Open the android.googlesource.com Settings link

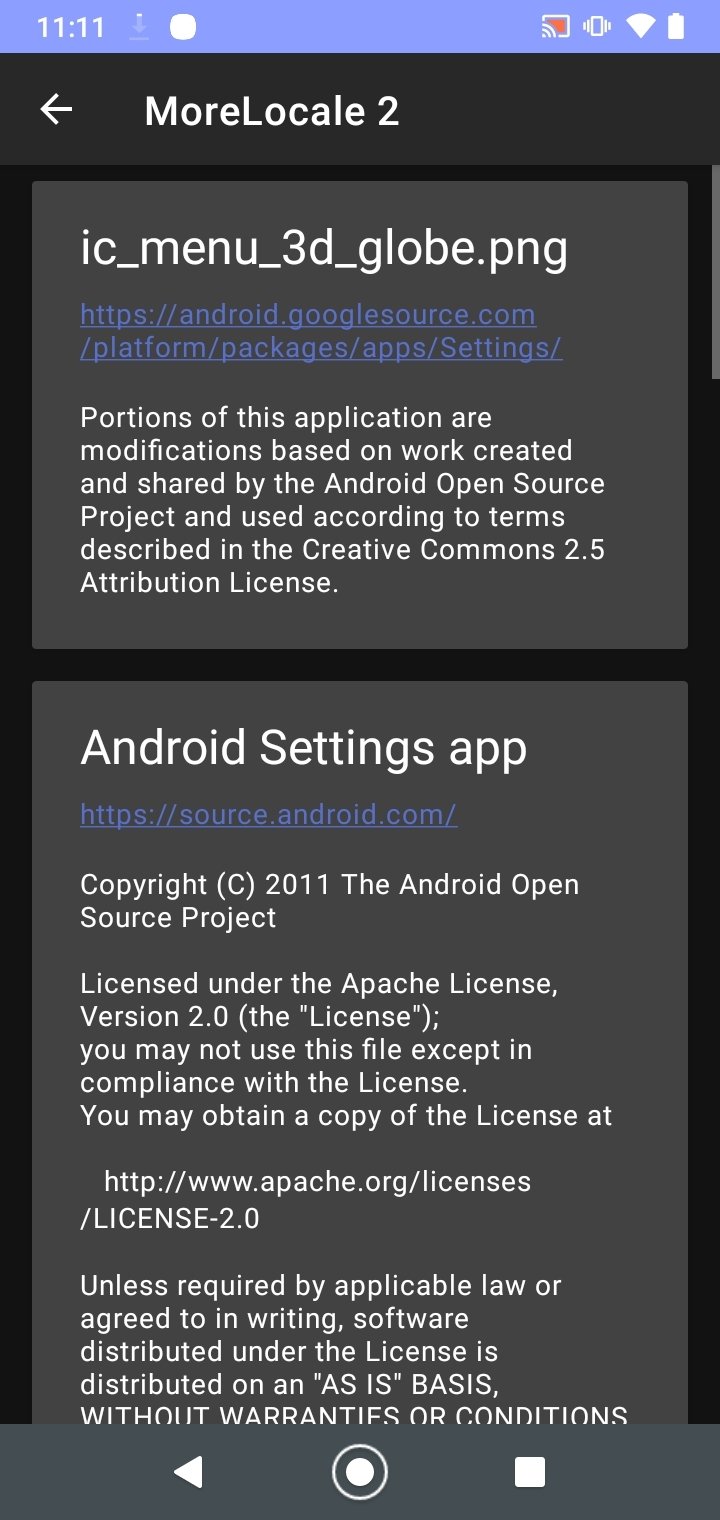(321, 331)
